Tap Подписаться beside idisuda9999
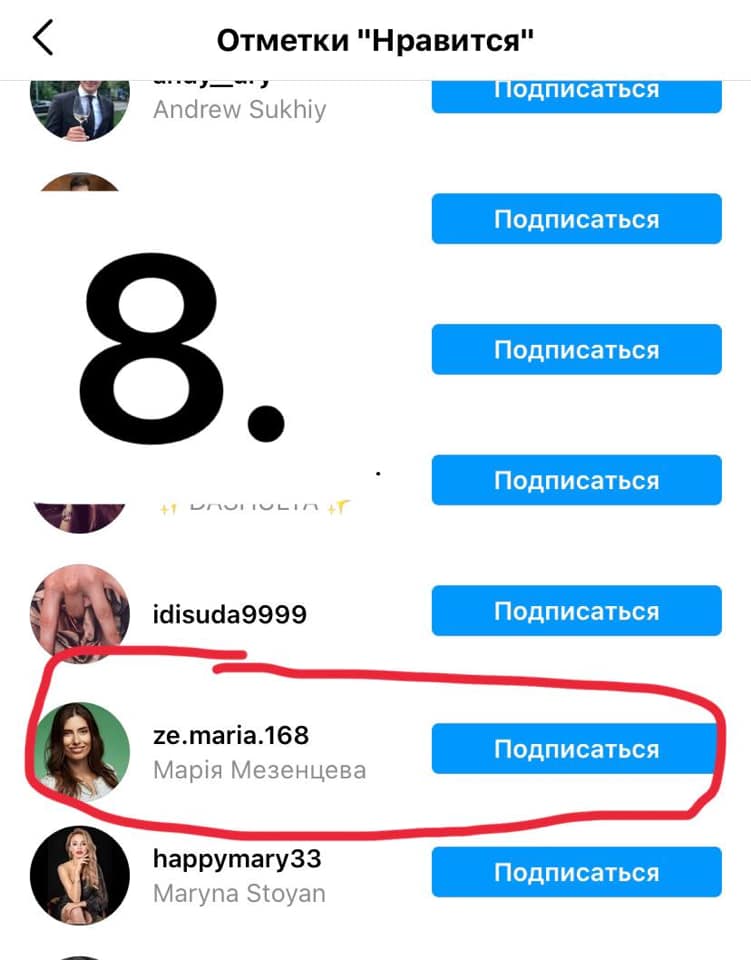751x960 pixels. coord(576,611)
